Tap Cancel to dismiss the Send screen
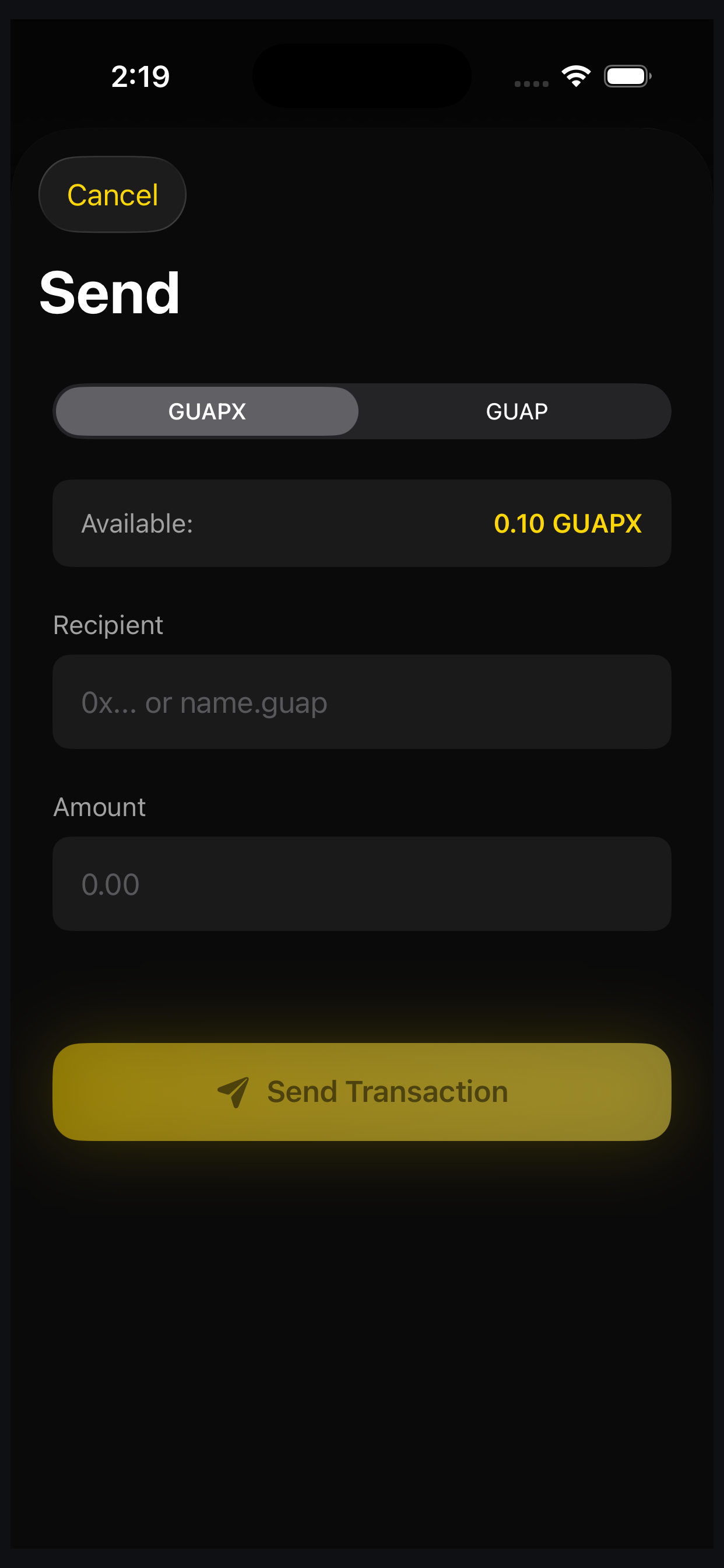 point(112,194)
